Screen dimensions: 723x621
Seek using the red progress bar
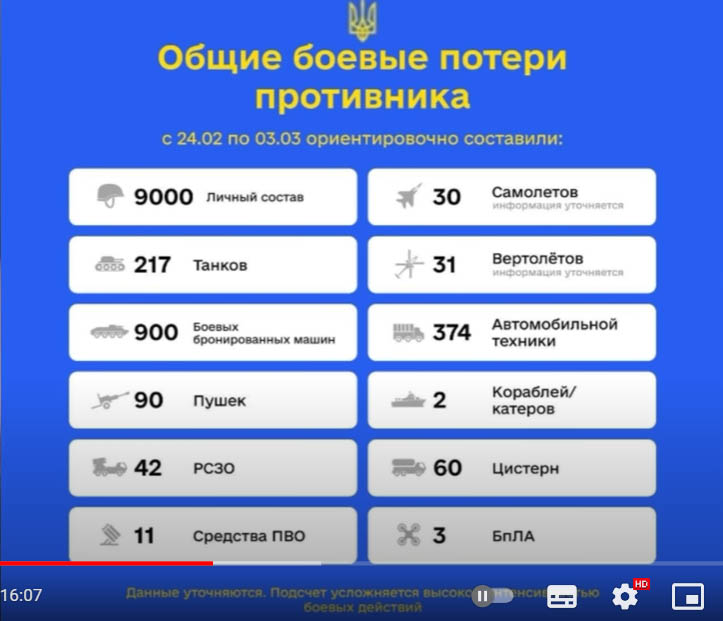click(x=300, y=564)
